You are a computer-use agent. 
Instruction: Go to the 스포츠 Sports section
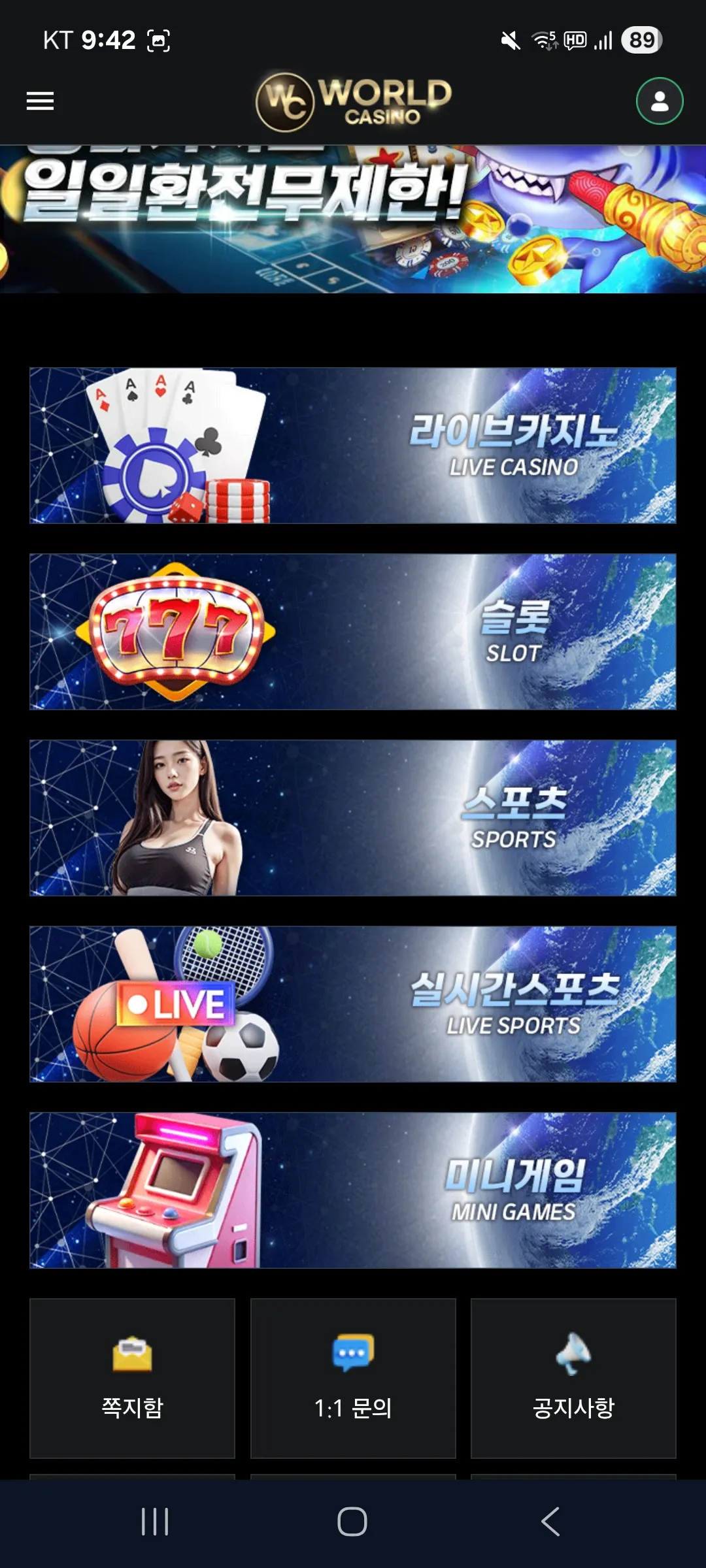point(353,818)
